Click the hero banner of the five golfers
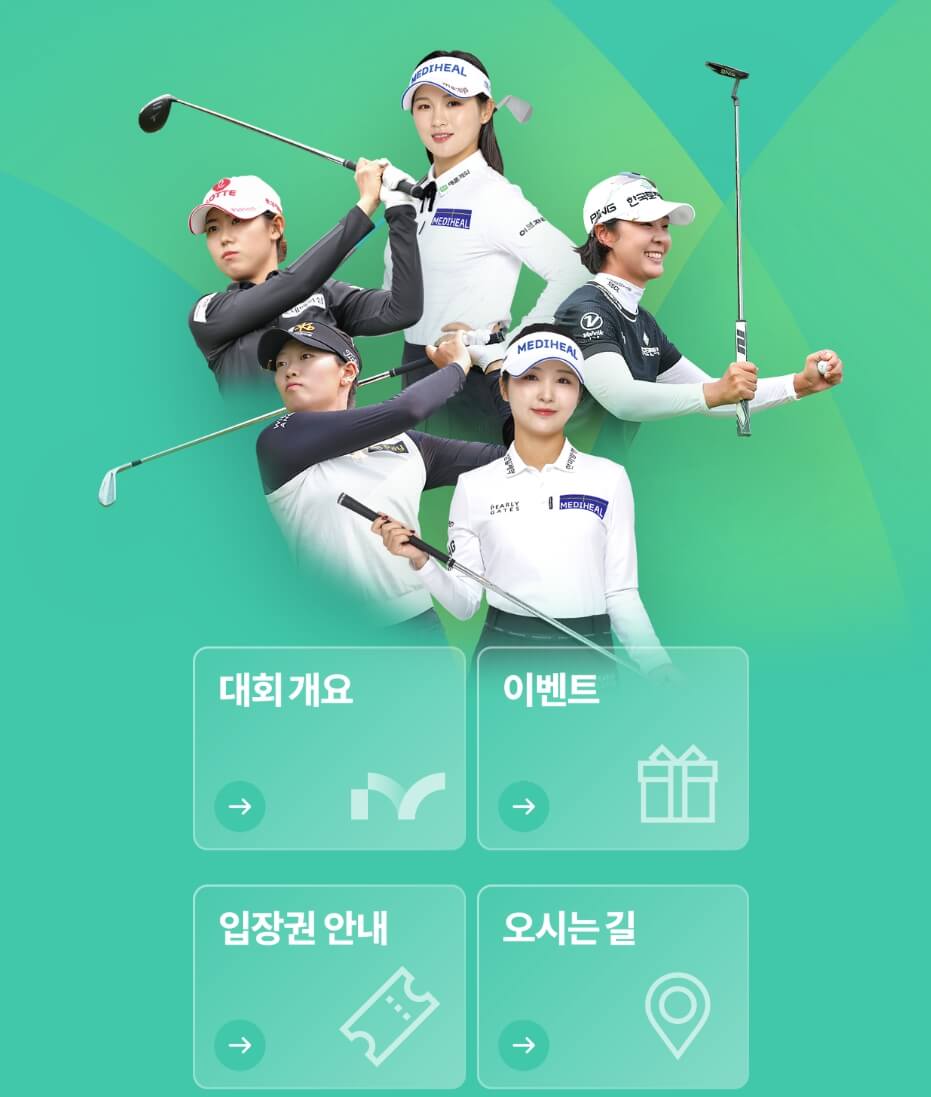The image size is (931, 1097). (465, 320)
